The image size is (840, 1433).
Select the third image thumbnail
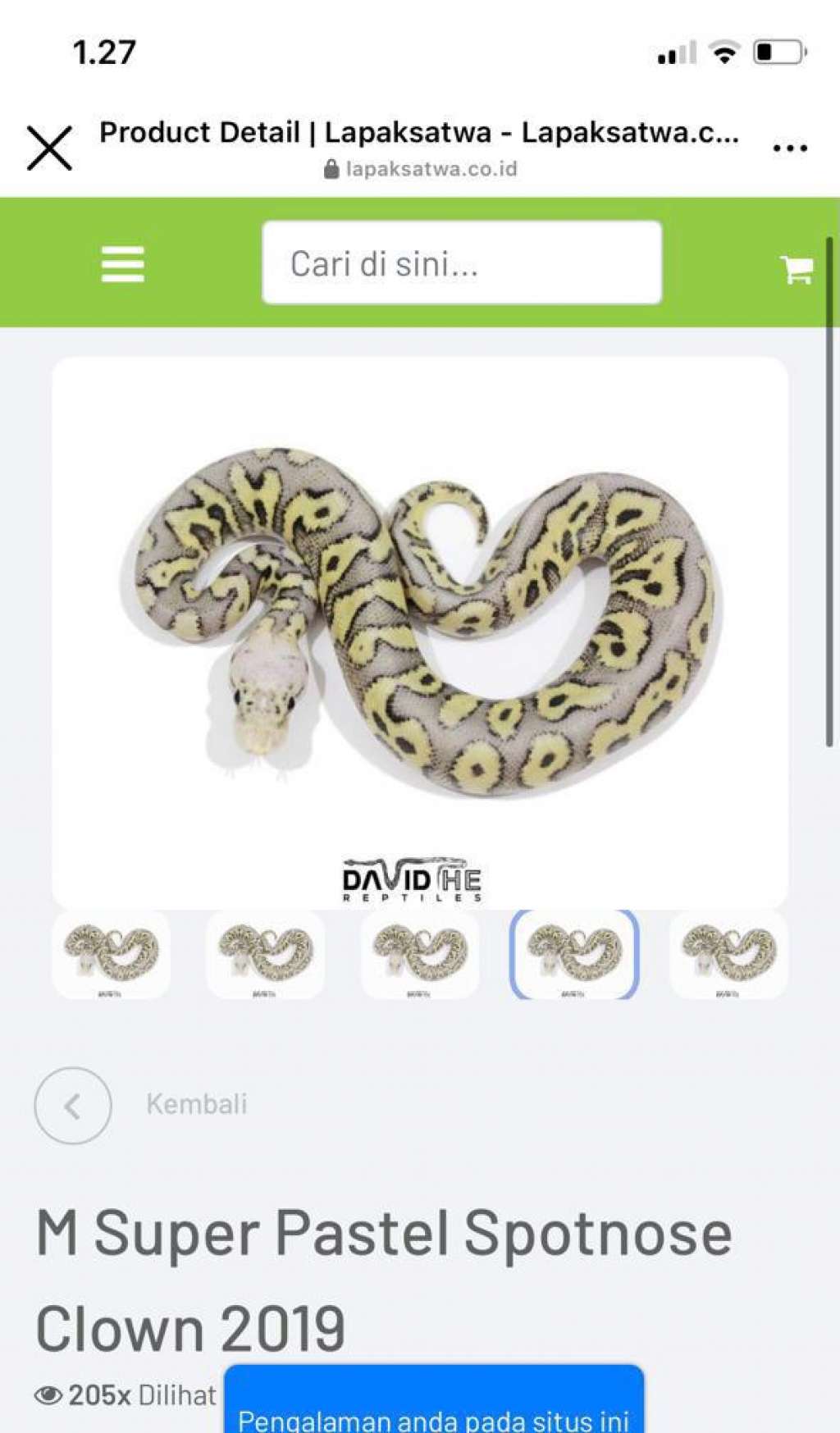pos(419,954)
